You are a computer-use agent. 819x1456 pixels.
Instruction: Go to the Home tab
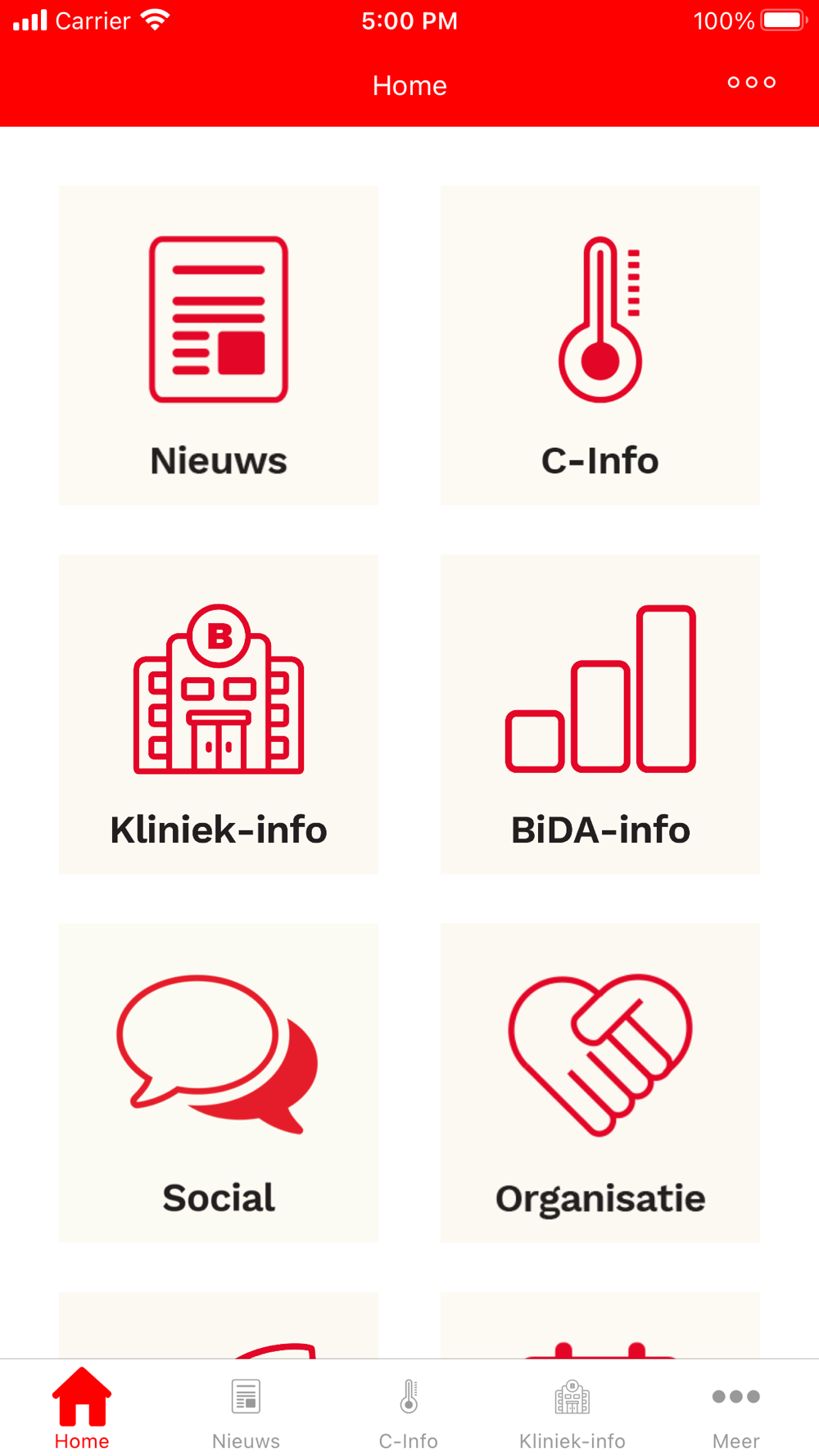tap(82, 1409)
